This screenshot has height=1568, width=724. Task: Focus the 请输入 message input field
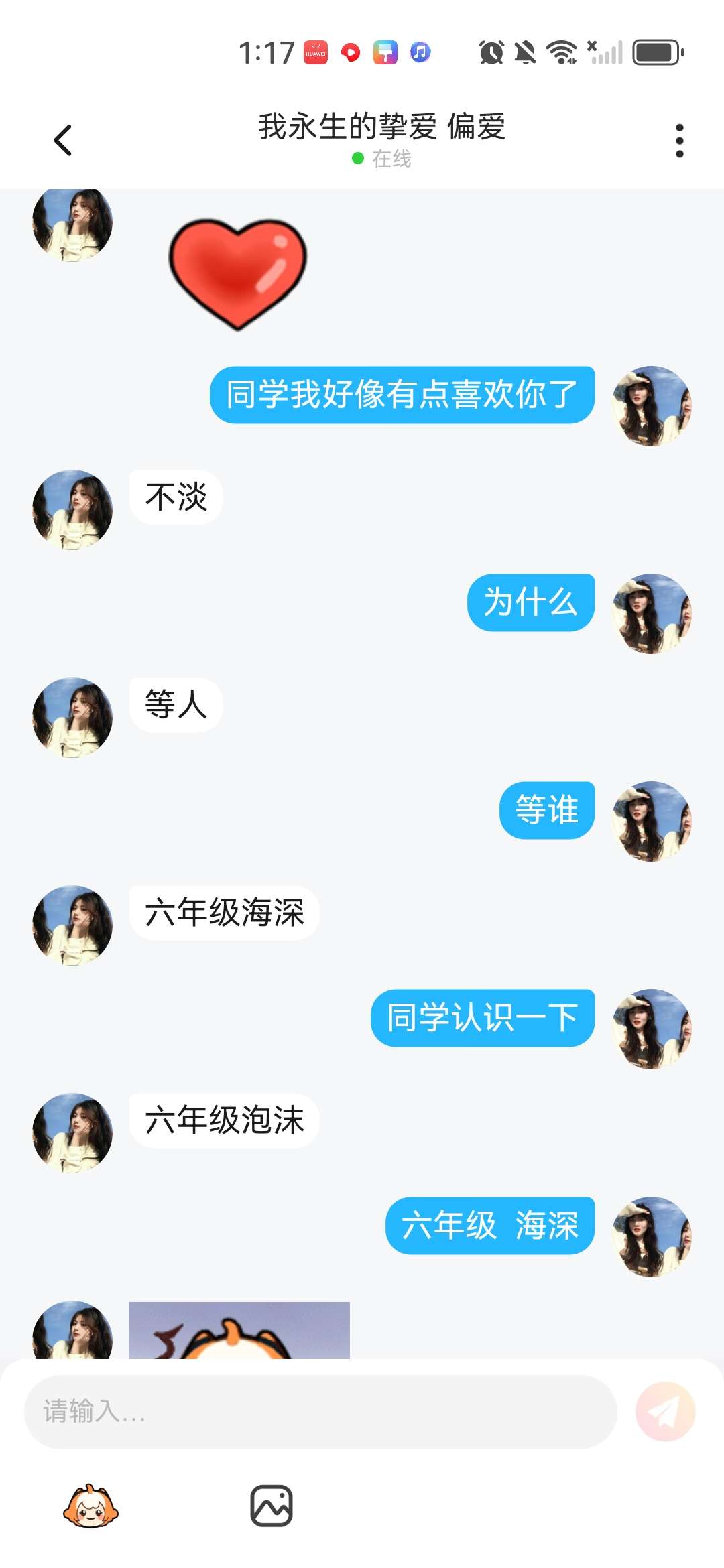pyautogui.click(x=320, y=1411)
